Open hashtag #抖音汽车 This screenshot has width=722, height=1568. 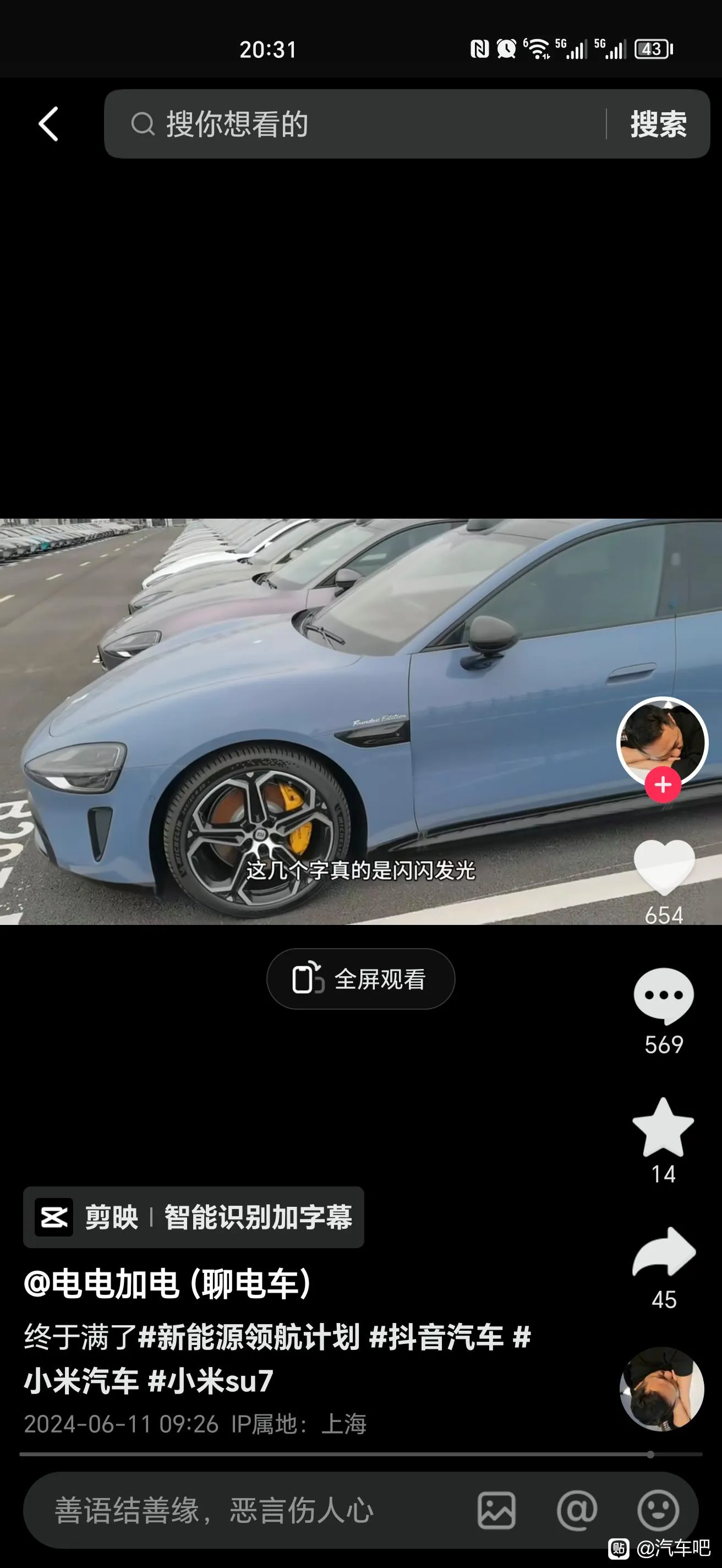437,1337
